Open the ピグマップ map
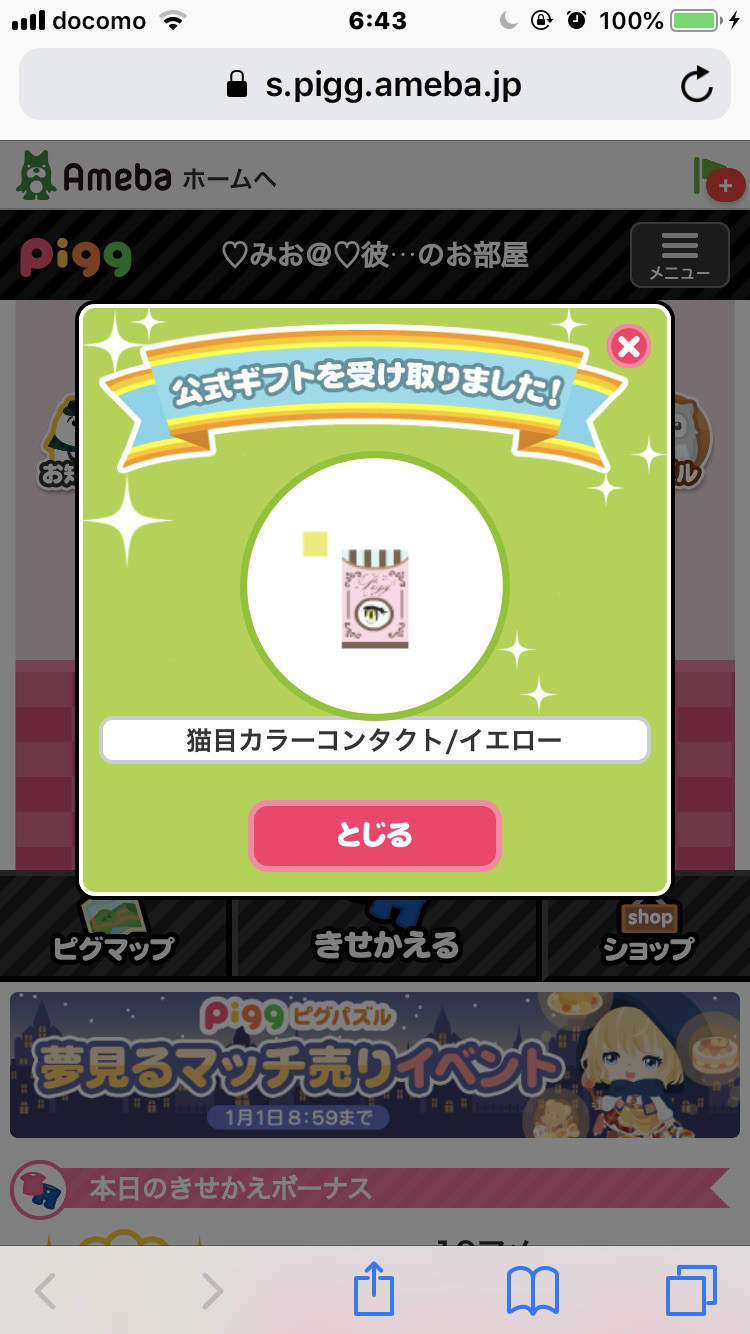 [114, 928]
